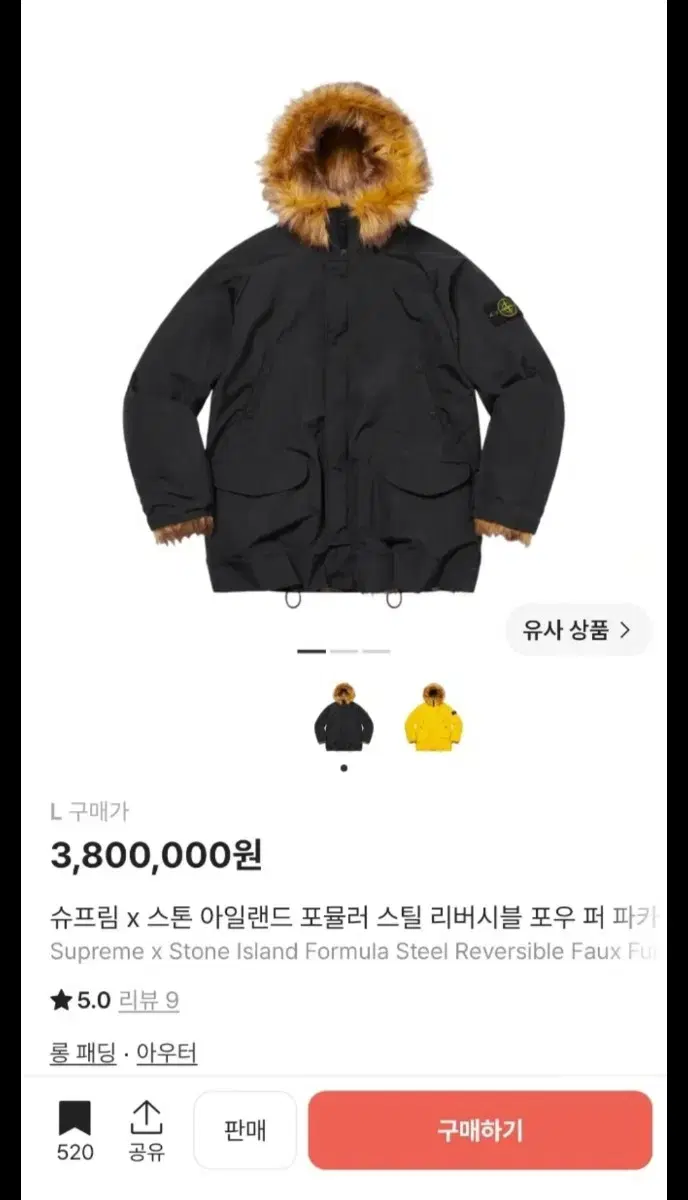
Task: Select the black jacket color thumbnail
Action: (344, 716)
